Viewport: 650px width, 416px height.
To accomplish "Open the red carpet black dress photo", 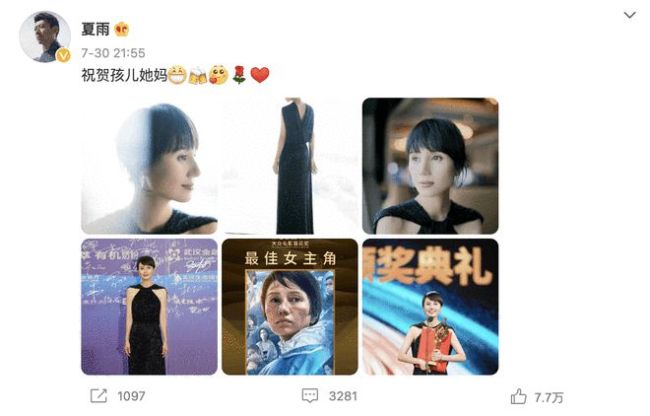I will (149, 306).
